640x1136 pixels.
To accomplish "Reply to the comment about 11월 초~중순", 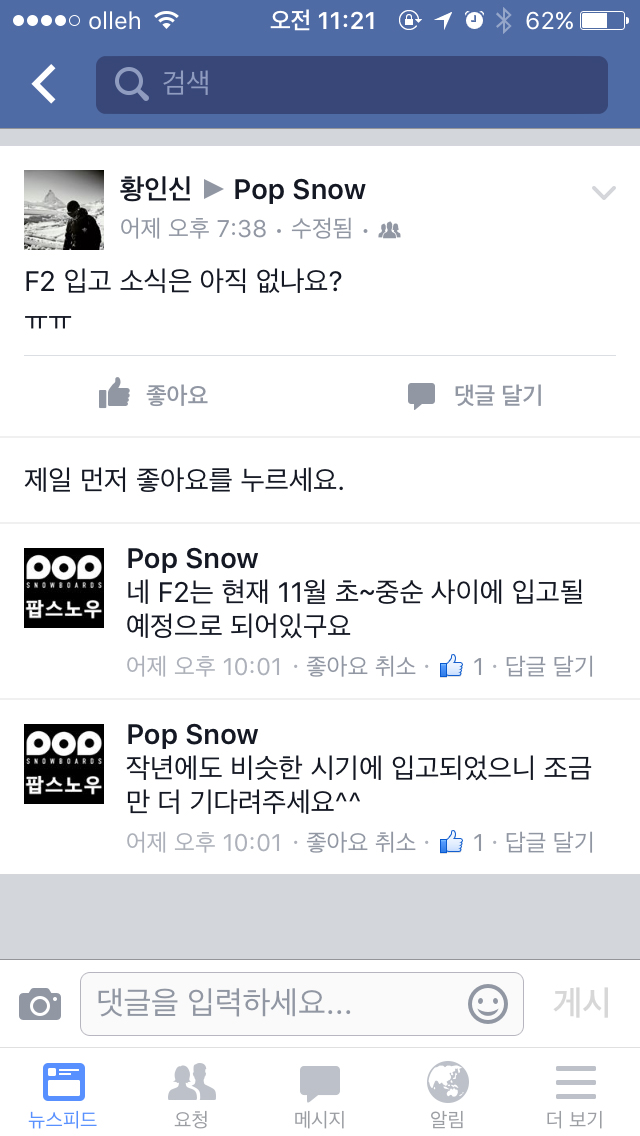I will pyautogui.click(x=548, y=666).
